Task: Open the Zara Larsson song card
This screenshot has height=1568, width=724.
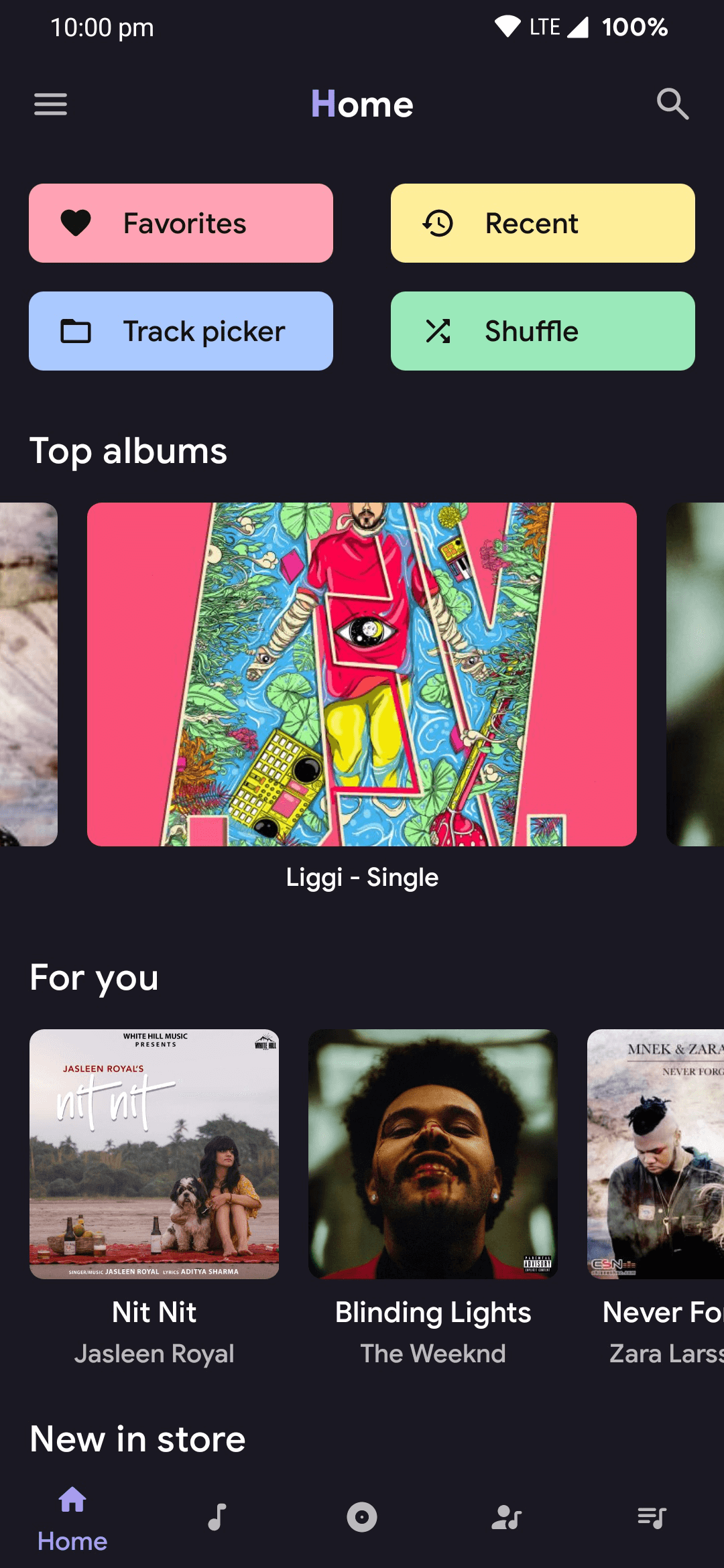Action: click(x=656, y=1154)
